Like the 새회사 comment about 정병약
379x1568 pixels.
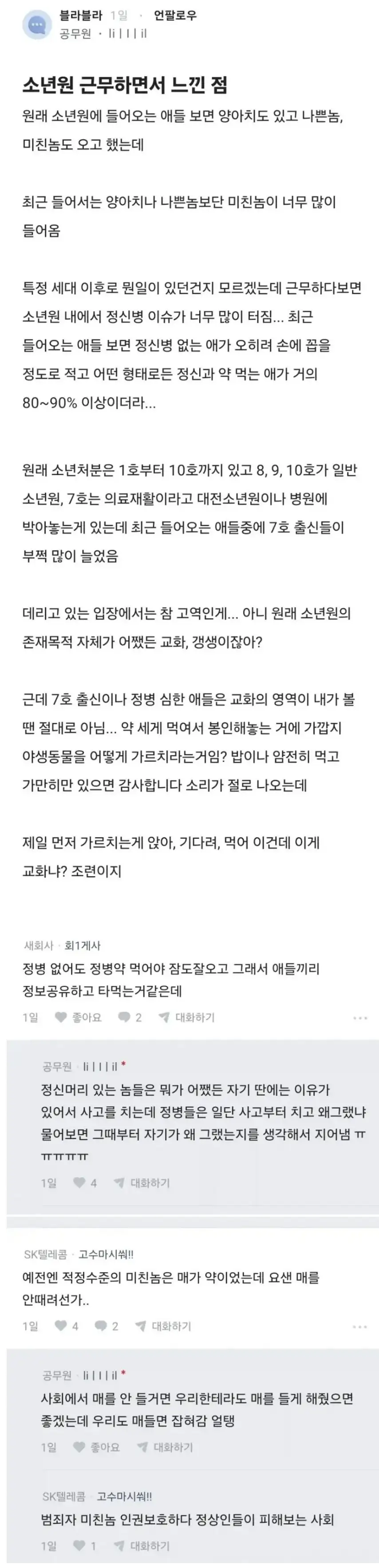pos(79,1017)
